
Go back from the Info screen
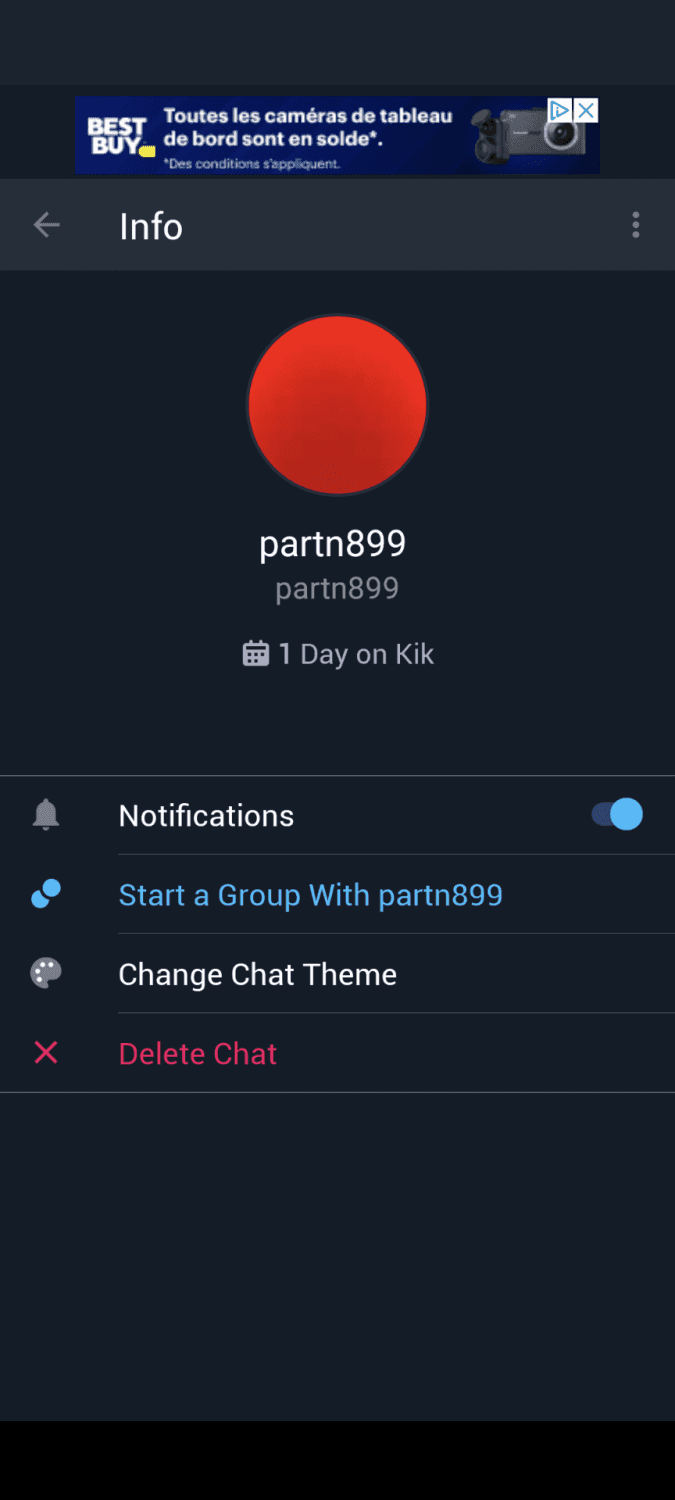[x=47, y=225]
